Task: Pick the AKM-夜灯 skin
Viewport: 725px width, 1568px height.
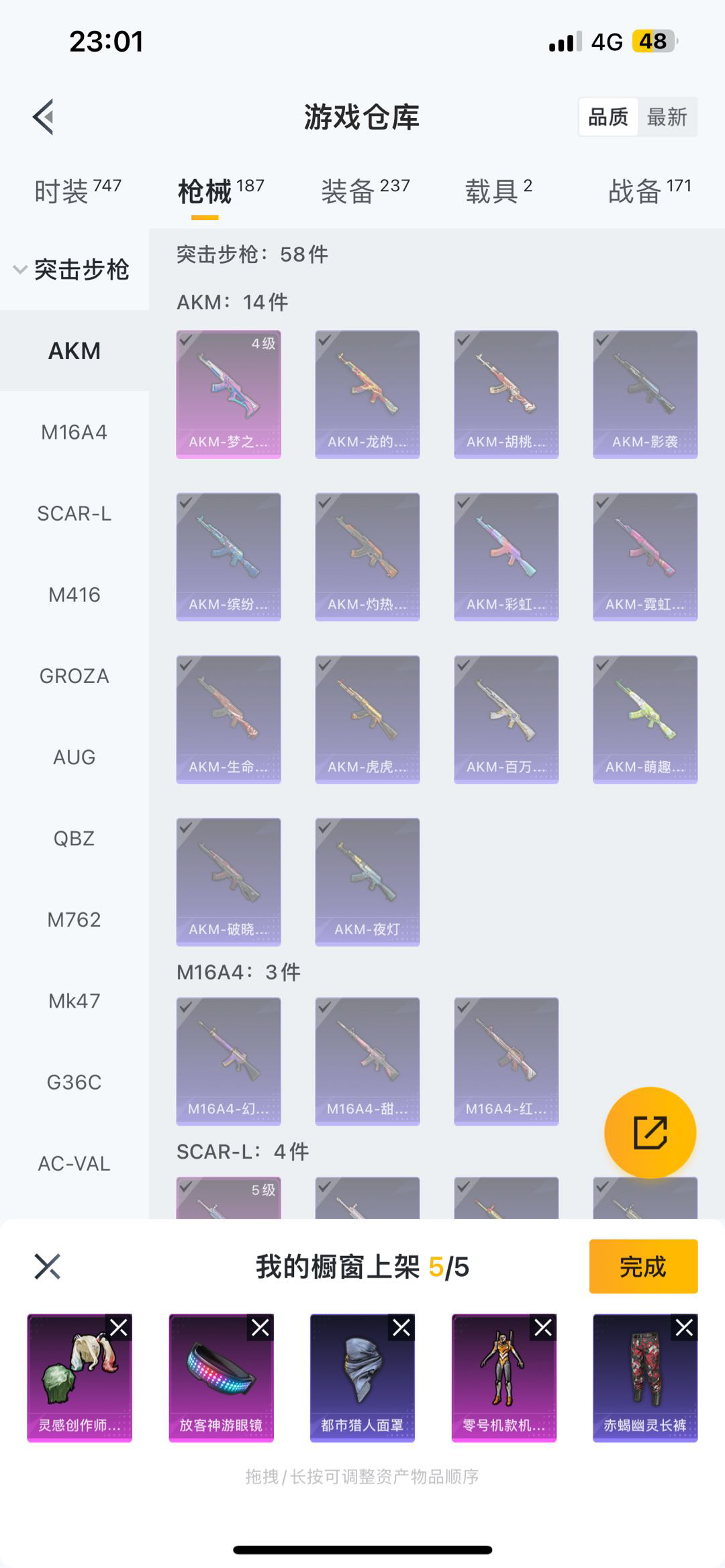Action: pos(367,881)
